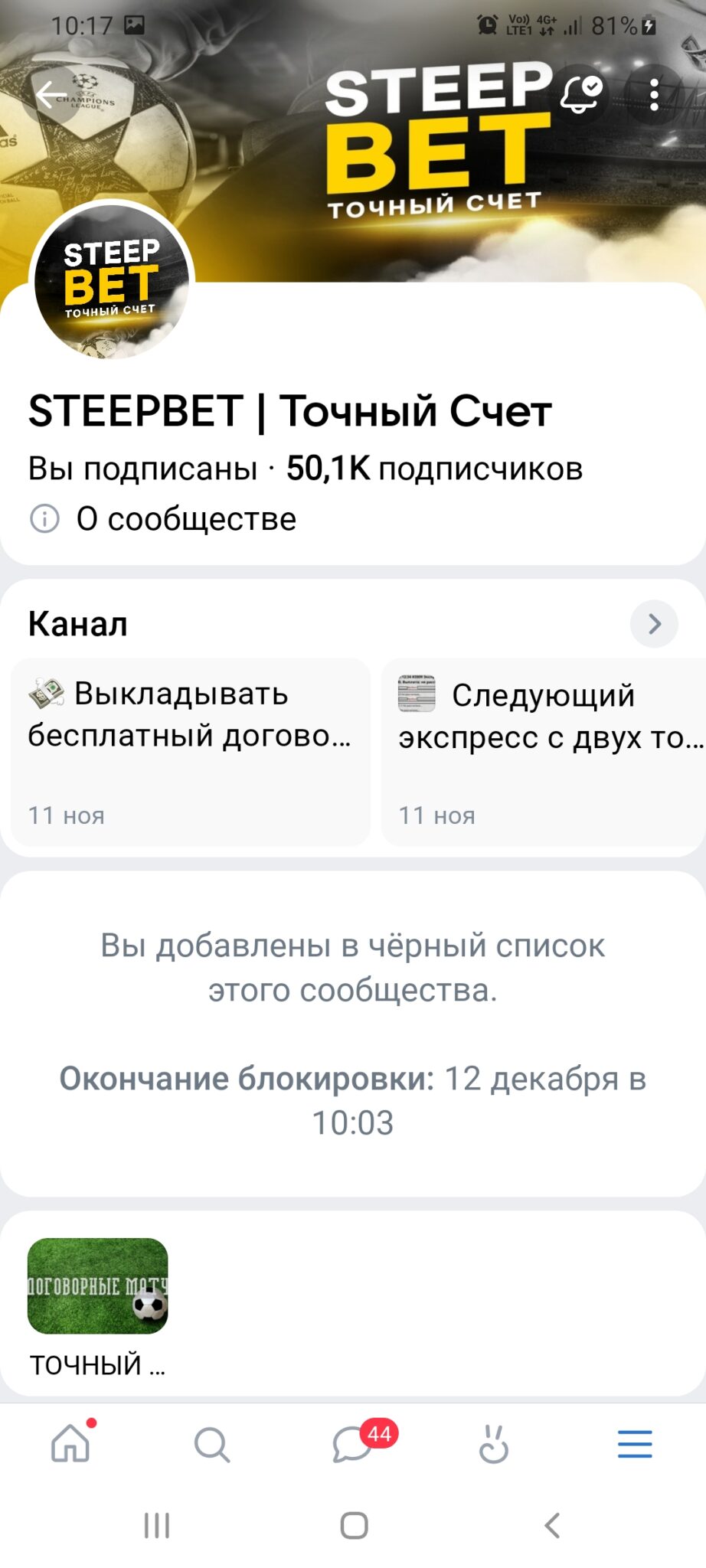Expand the Канал section with chevron
The image size is (706, 1568).
pyautogui.click(x=654, y=624)
